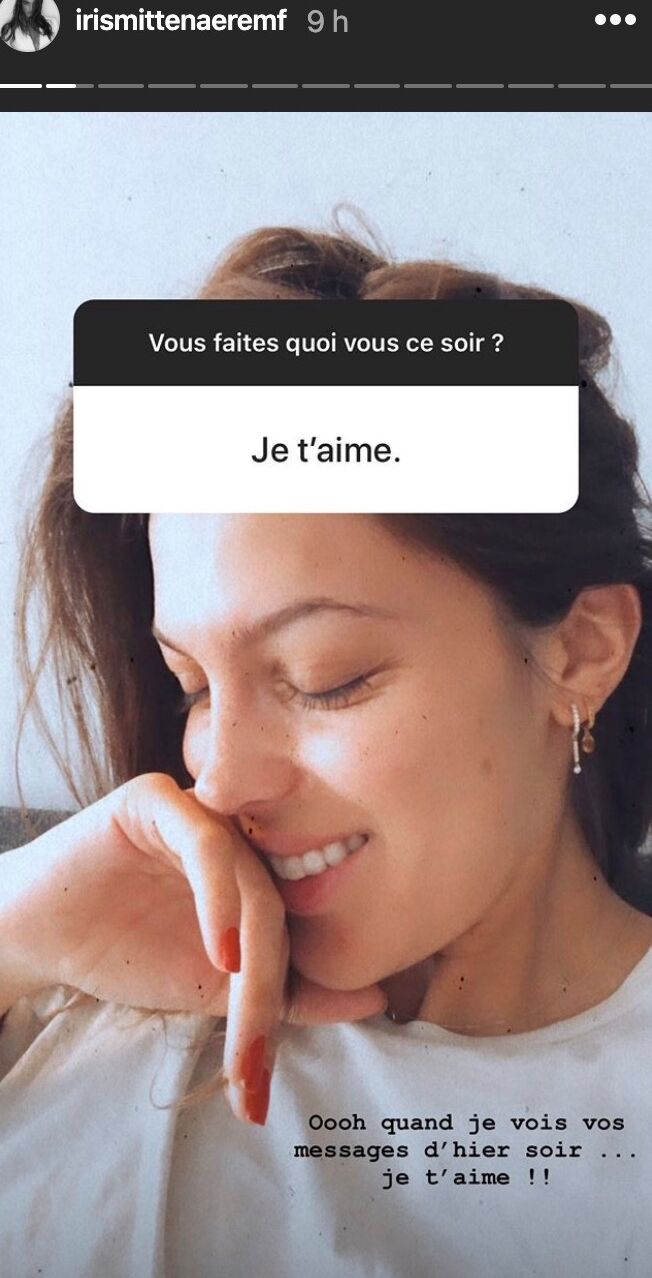Open irismittenaeremf's profile from the username
652x1278 pixels.
click(181, 21)
